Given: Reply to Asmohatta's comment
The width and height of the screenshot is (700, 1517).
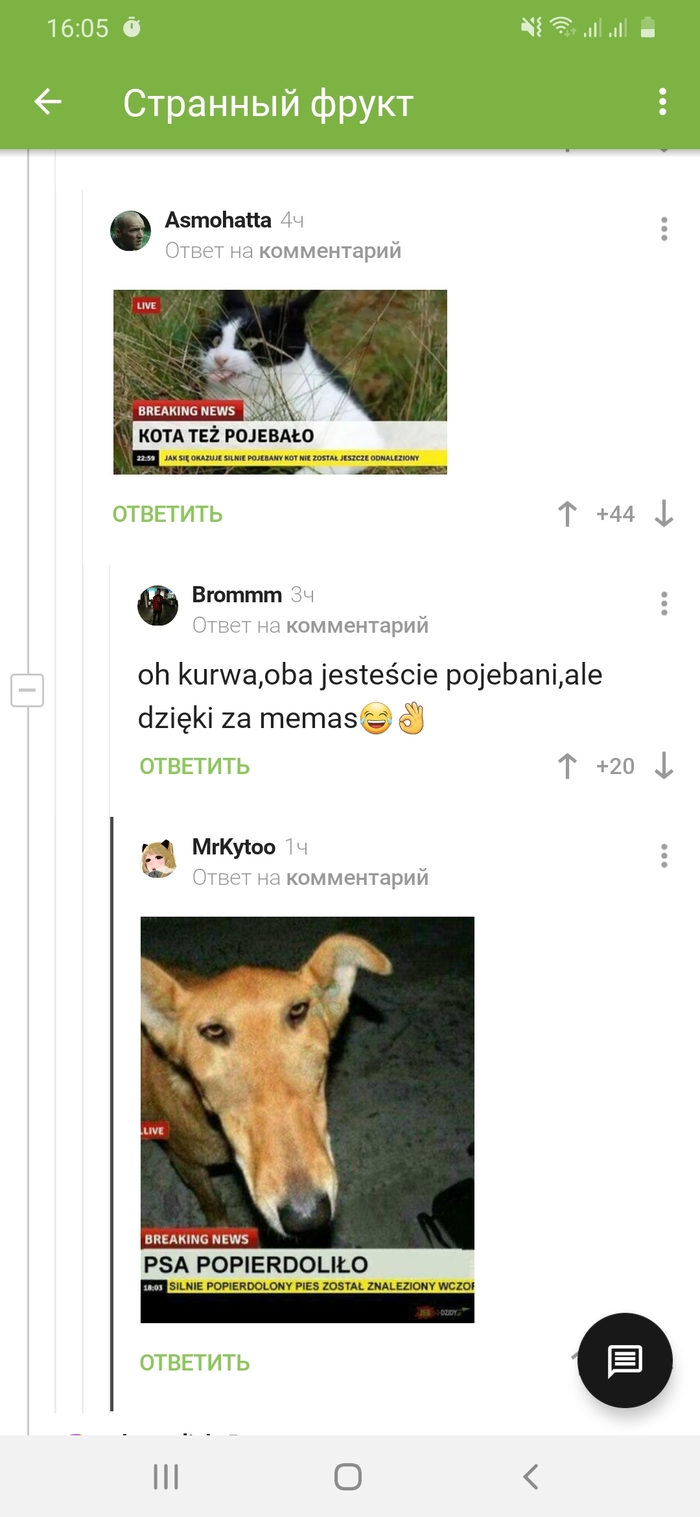Looking at the screenshot, I should (167, 514).
